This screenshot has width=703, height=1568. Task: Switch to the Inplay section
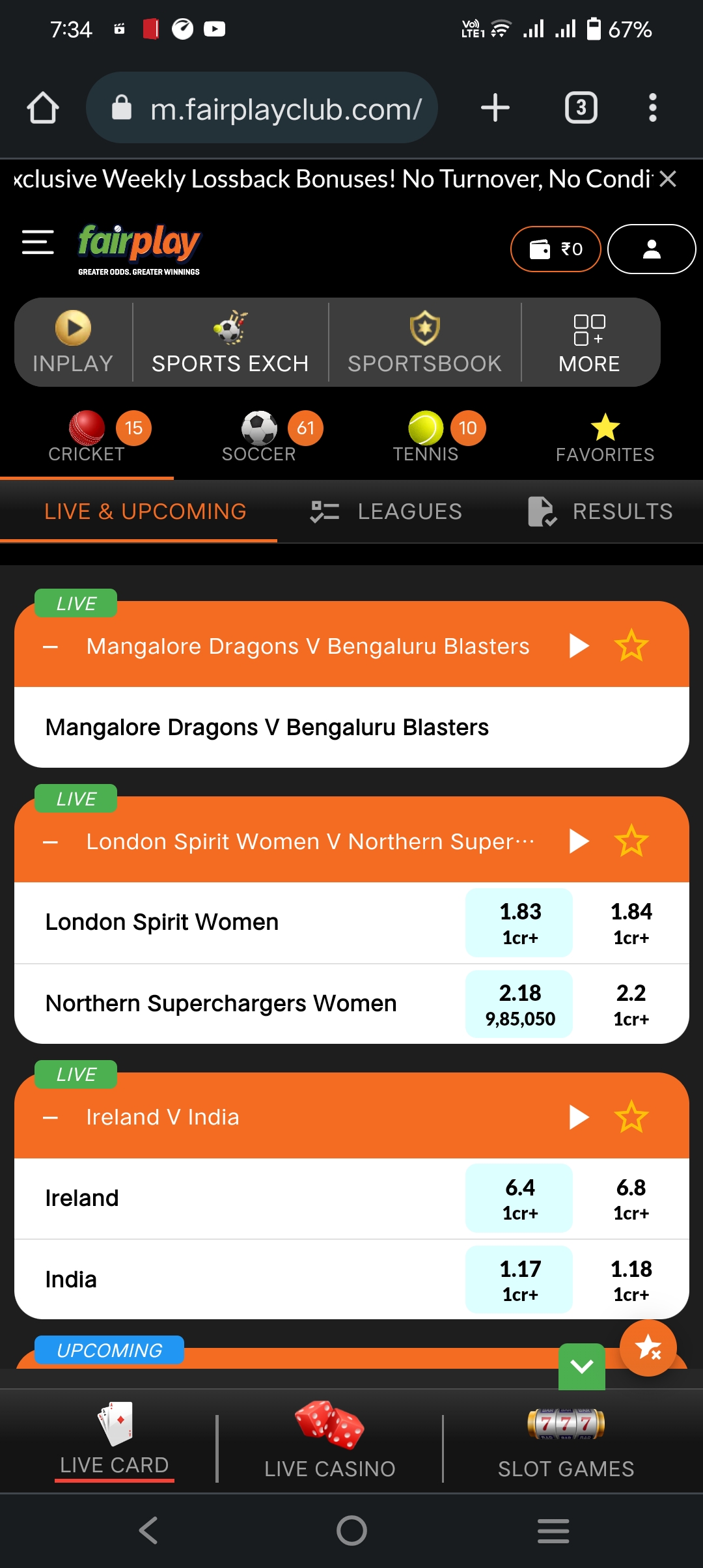73,343
